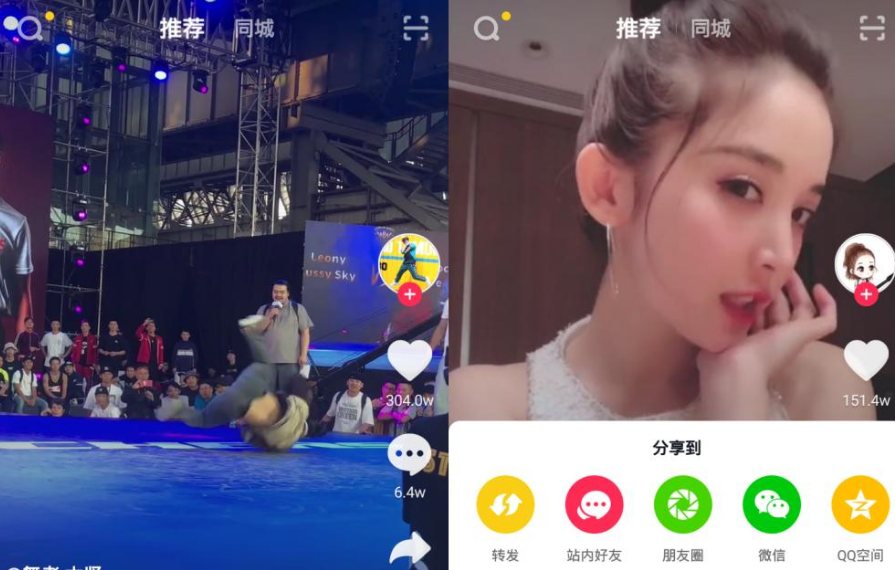Screen dimensions: 895x570
Task: Switch to 同城 tab on the share sheet screen
Action: click(x=711, y=28)
